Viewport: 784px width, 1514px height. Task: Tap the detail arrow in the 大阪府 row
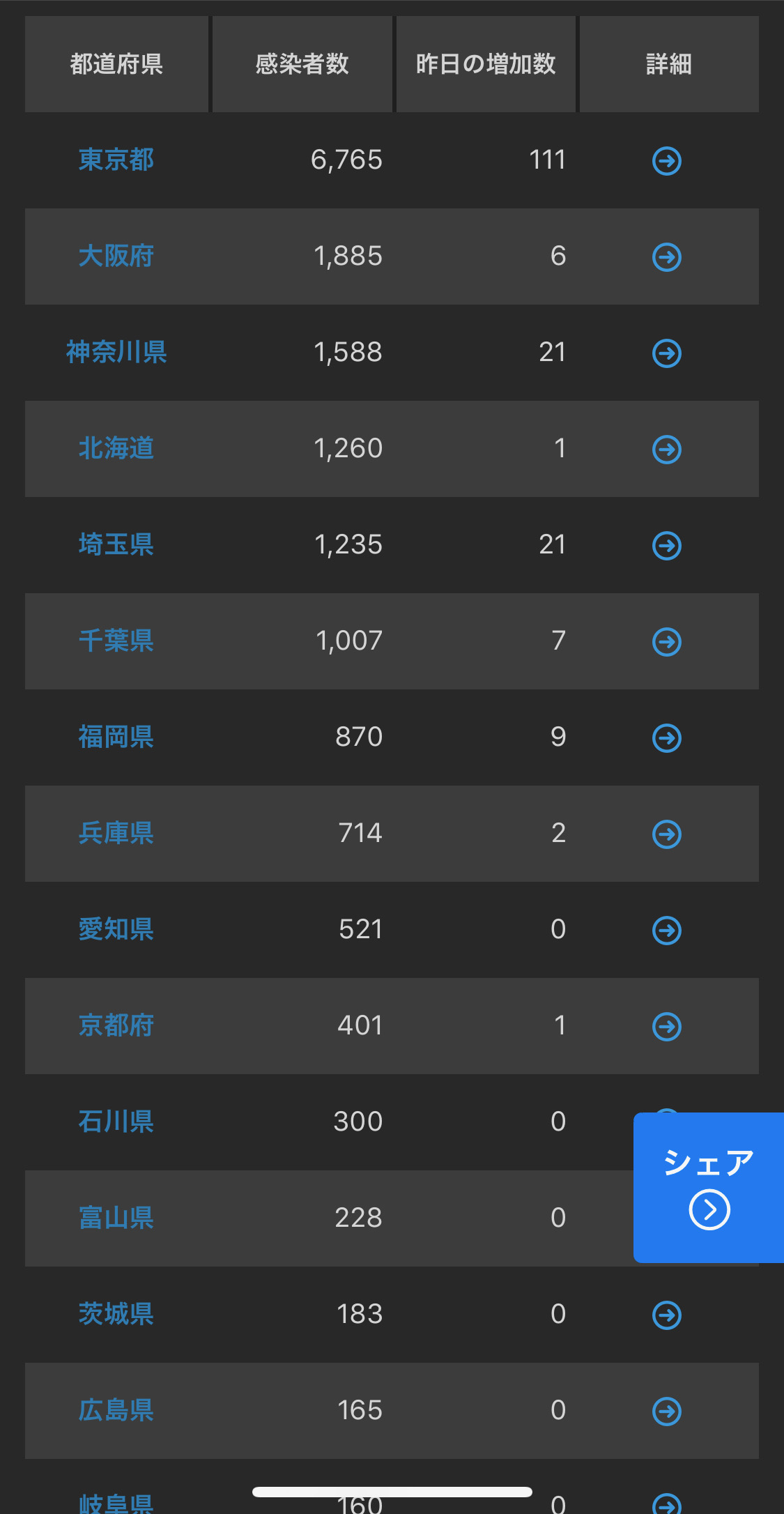pos(667,257)
